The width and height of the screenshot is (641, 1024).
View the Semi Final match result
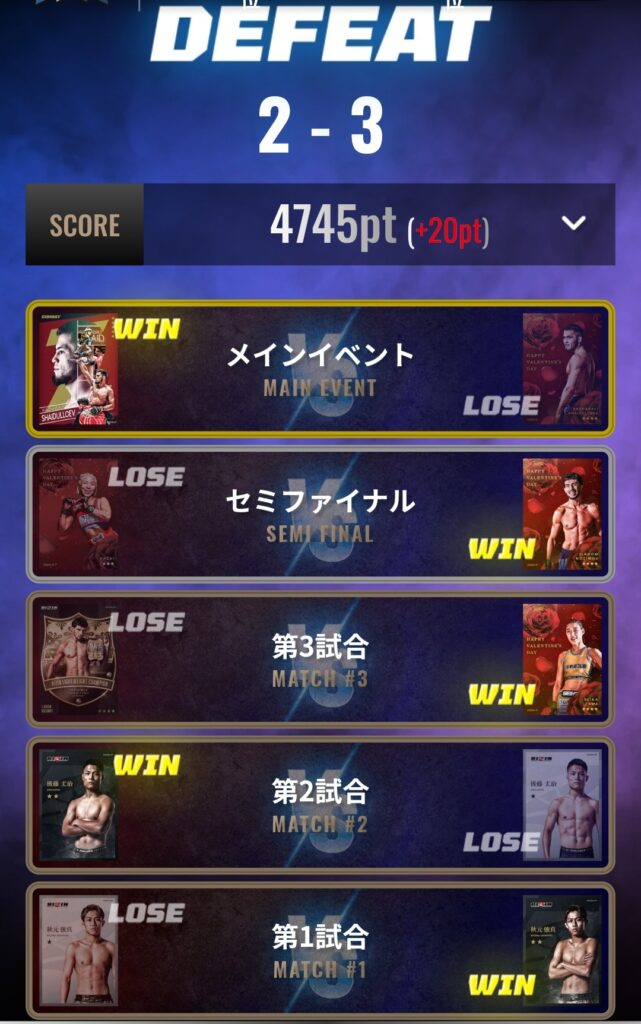click(320, 515)
